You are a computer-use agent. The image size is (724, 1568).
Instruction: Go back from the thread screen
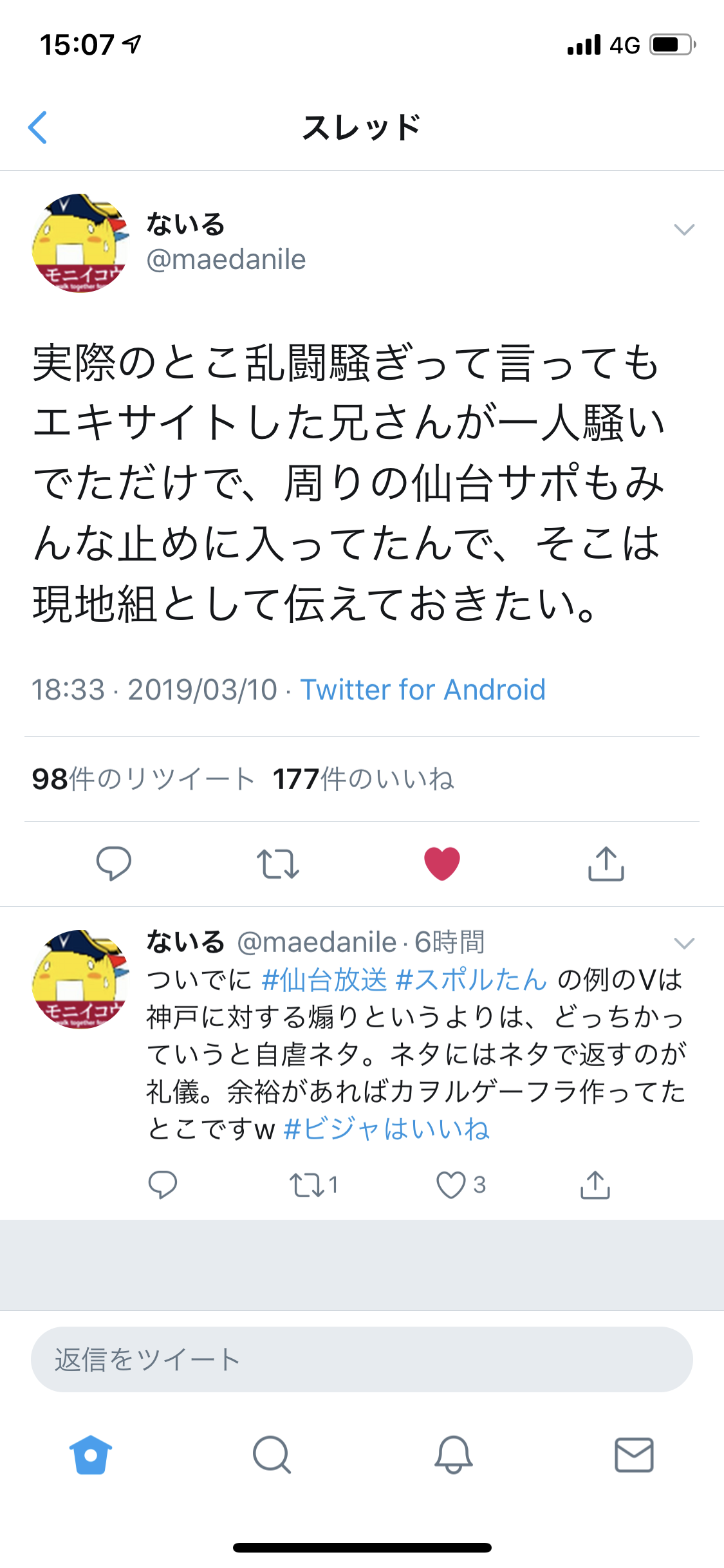38,127
